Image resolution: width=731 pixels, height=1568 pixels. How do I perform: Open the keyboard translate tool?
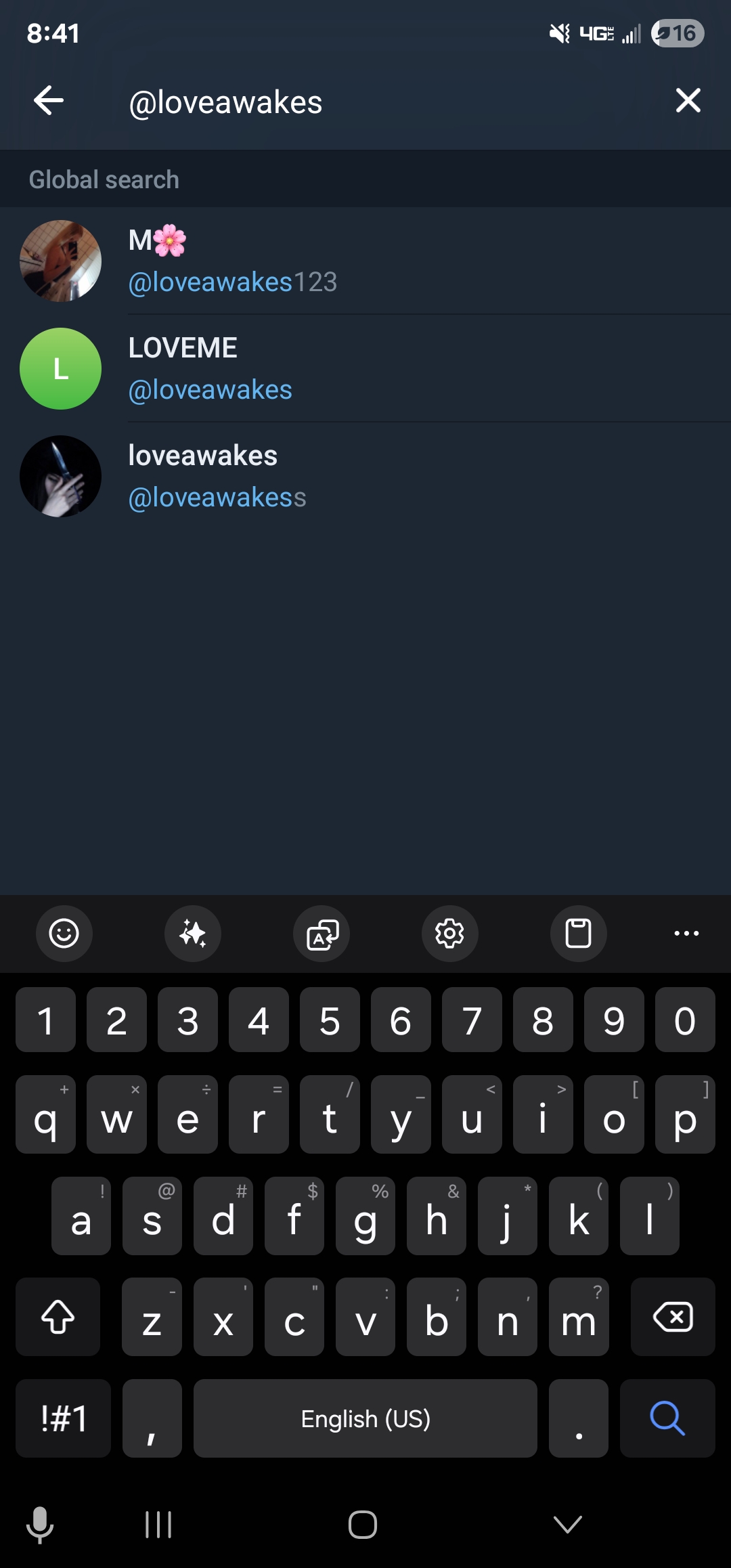[x=322, y=934]
